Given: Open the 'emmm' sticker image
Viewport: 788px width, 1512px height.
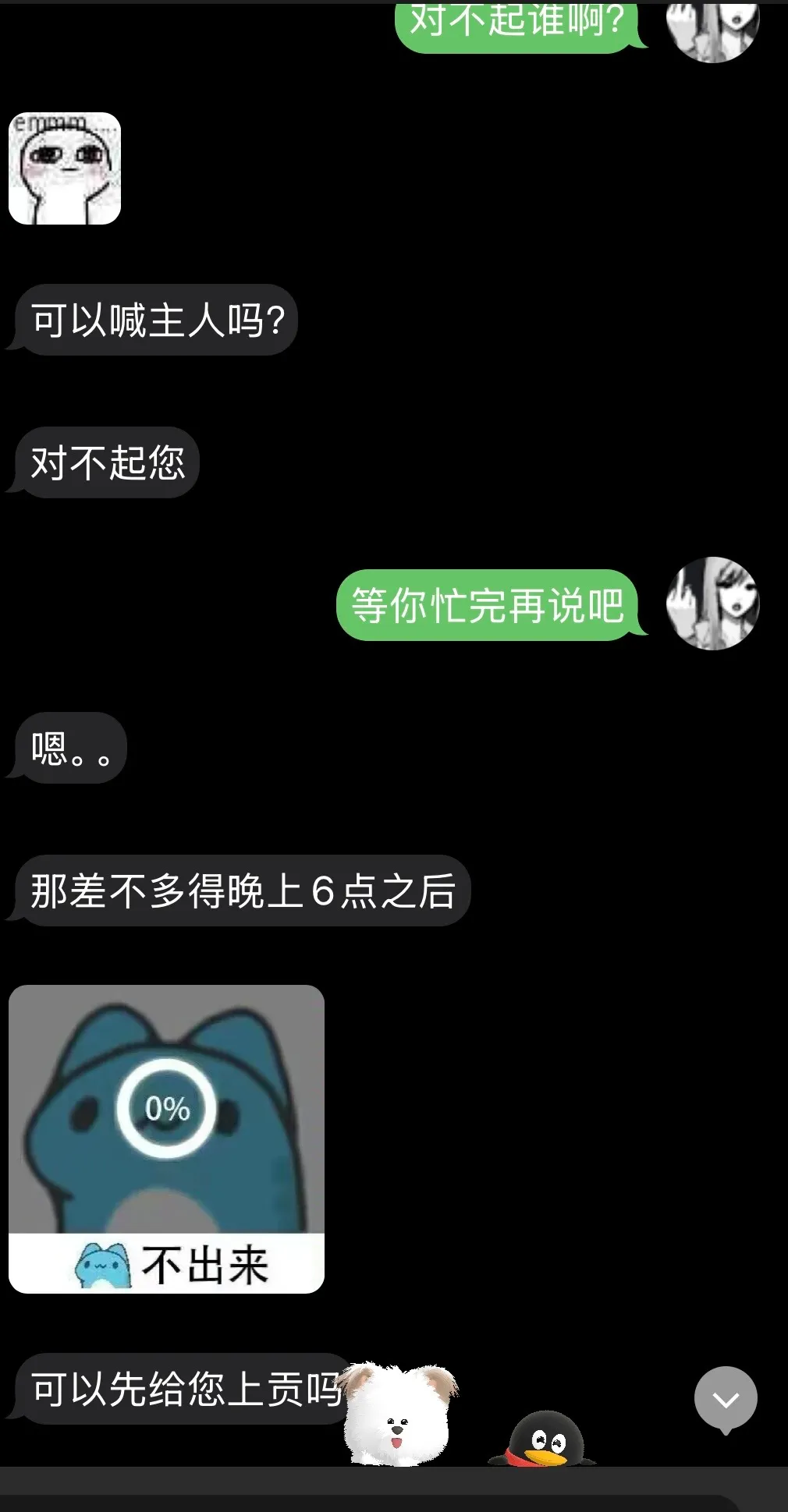Looking at the screenshot, I should [65, 168].
